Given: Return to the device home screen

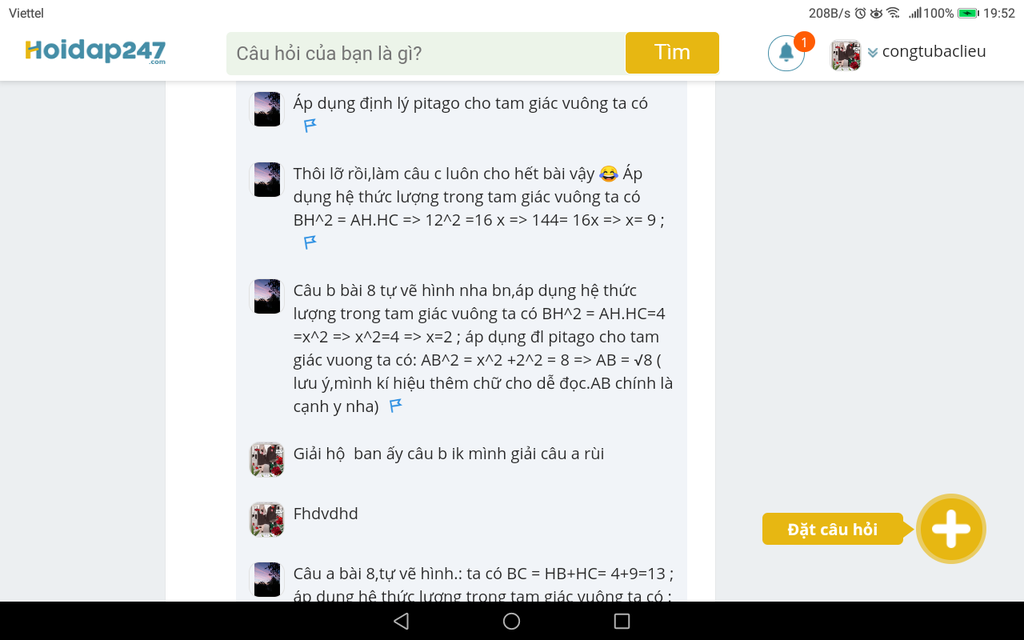Looking at the screenshot, I should [511, 621].
